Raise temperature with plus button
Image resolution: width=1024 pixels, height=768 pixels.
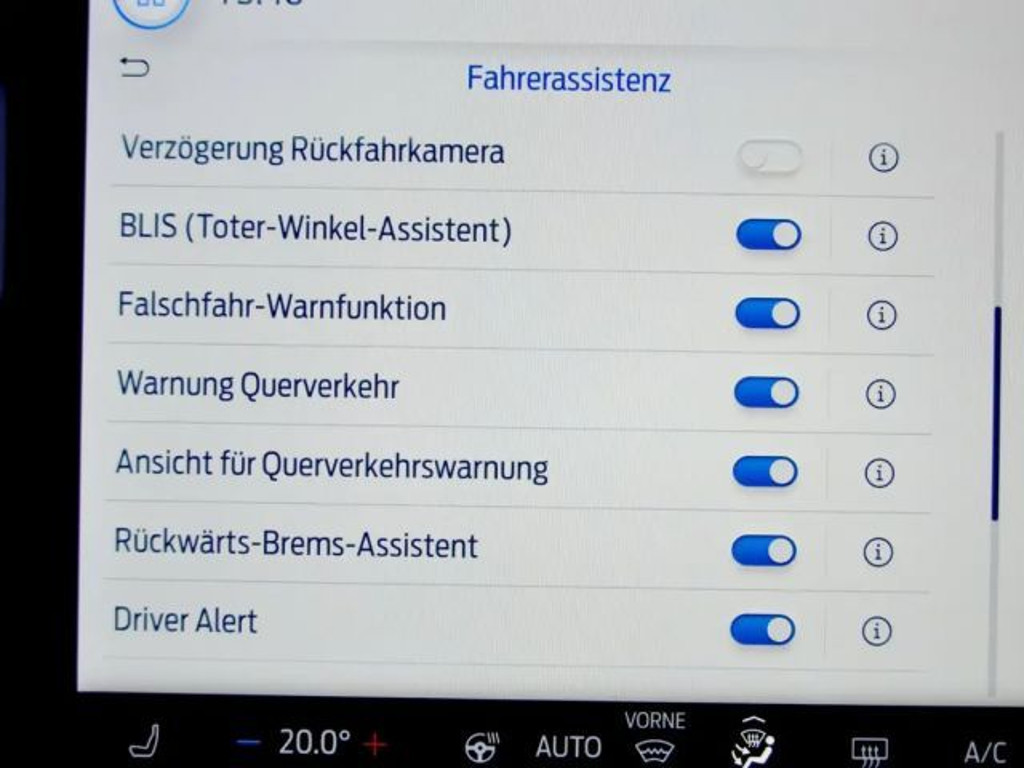pos(375,743)
